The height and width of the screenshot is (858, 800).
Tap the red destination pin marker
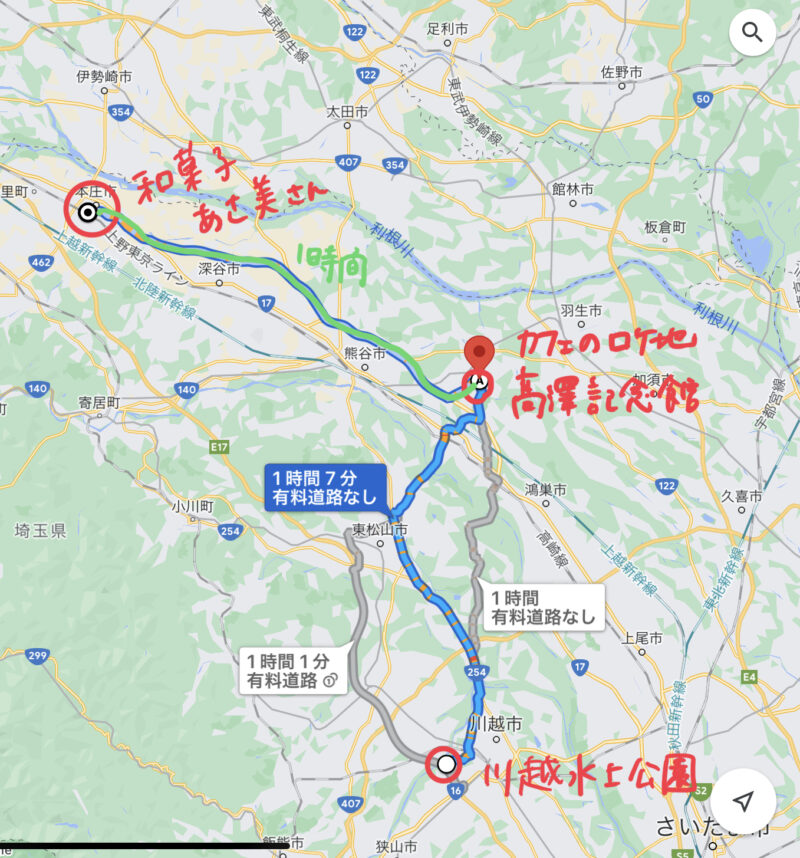480,354
